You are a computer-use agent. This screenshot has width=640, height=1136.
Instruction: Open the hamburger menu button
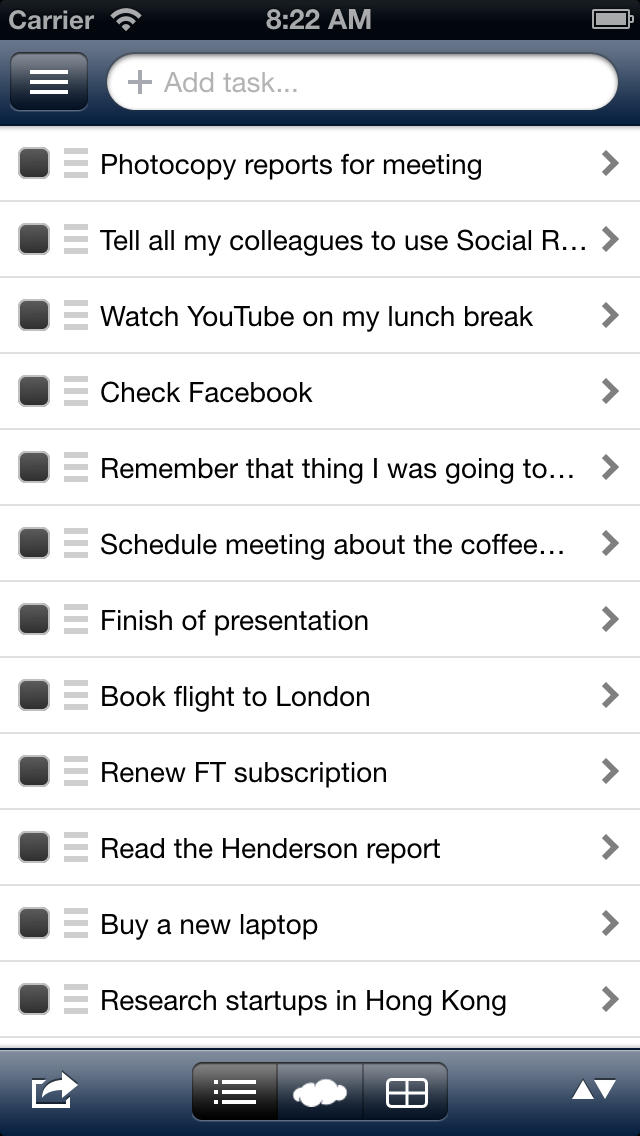point(49,82)
